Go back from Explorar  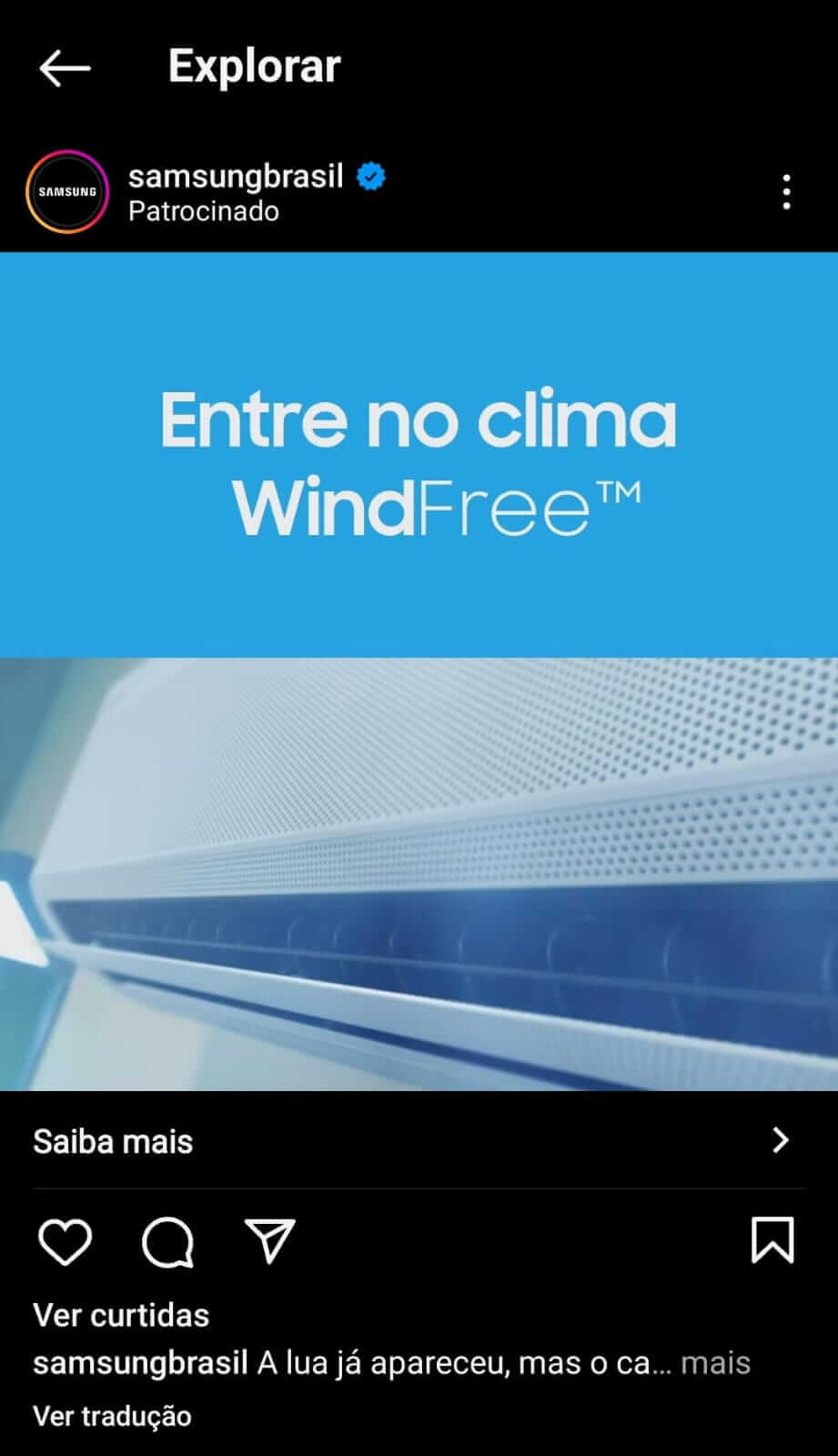[x=65, y=67]
